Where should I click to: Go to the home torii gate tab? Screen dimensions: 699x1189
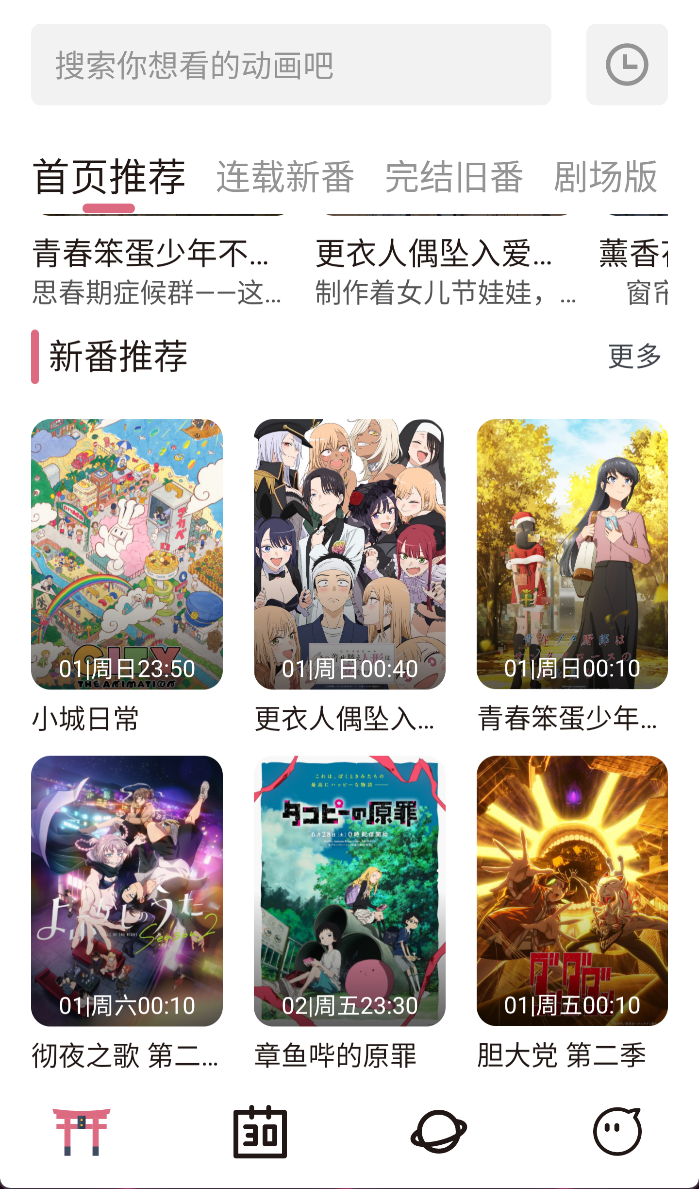pos(81,1132)
